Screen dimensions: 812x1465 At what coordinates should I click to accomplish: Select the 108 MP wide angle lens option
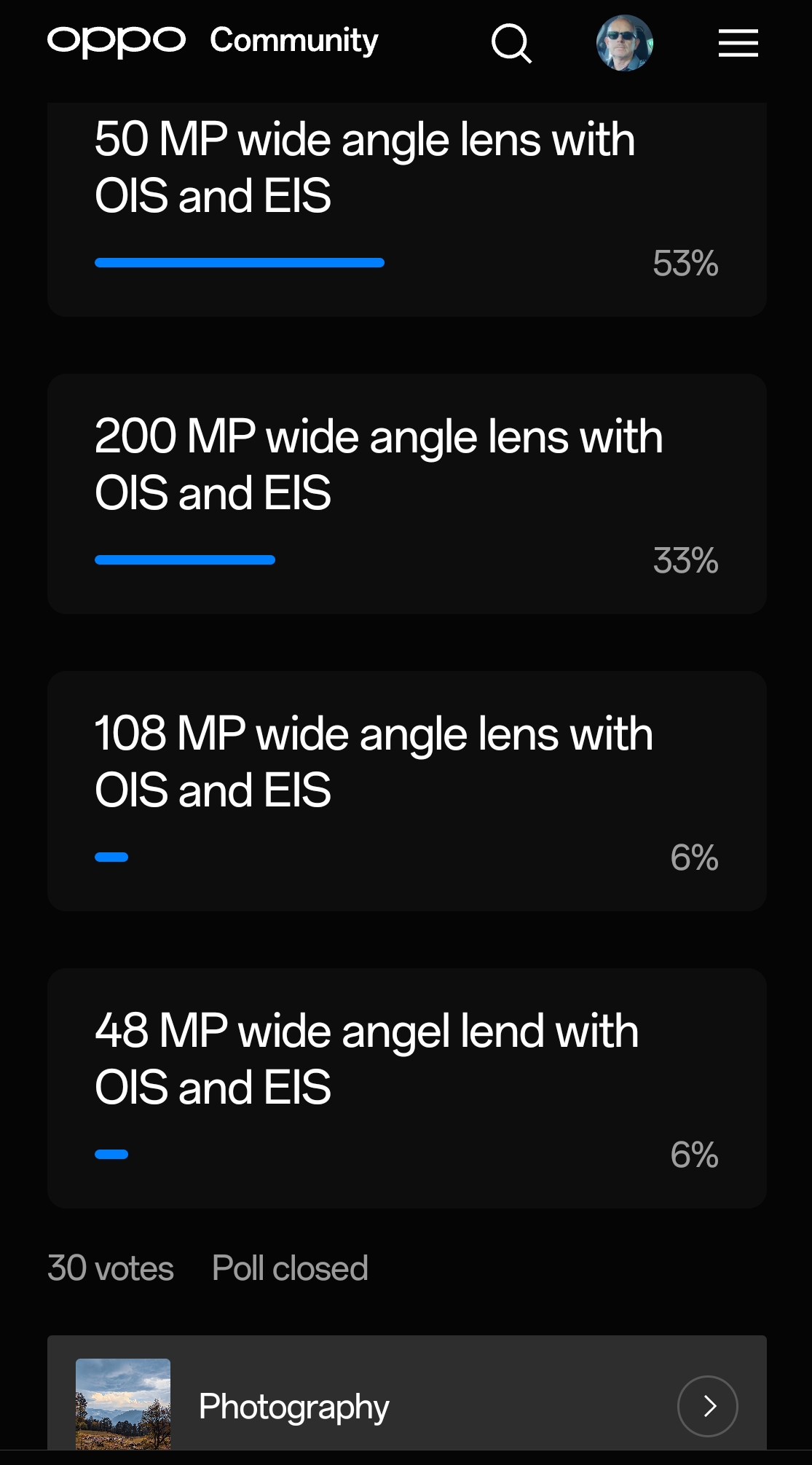coord(406,790)
